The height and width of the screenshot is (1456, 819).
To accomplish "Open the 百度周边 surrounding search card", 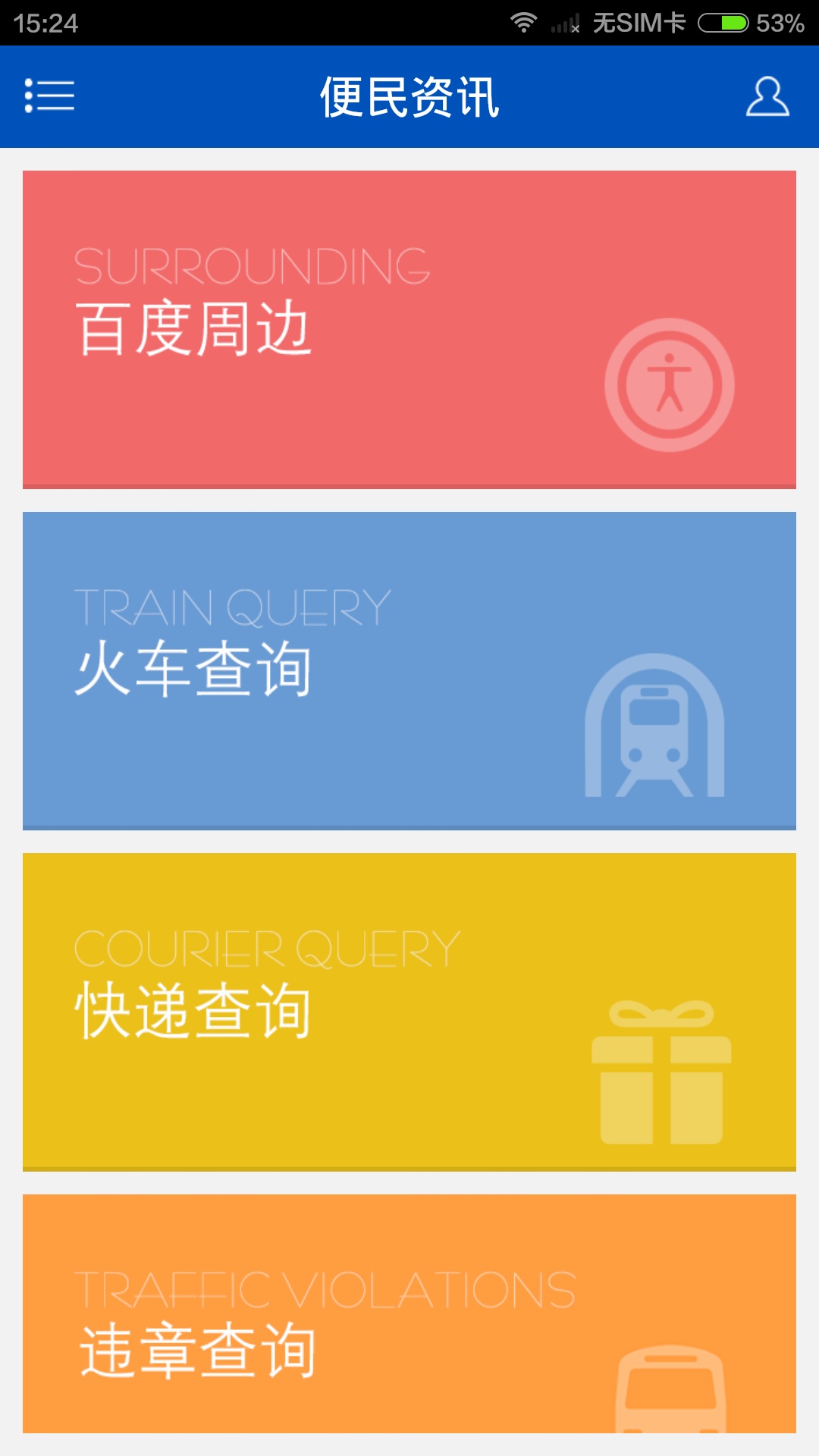I will point(409,326).
